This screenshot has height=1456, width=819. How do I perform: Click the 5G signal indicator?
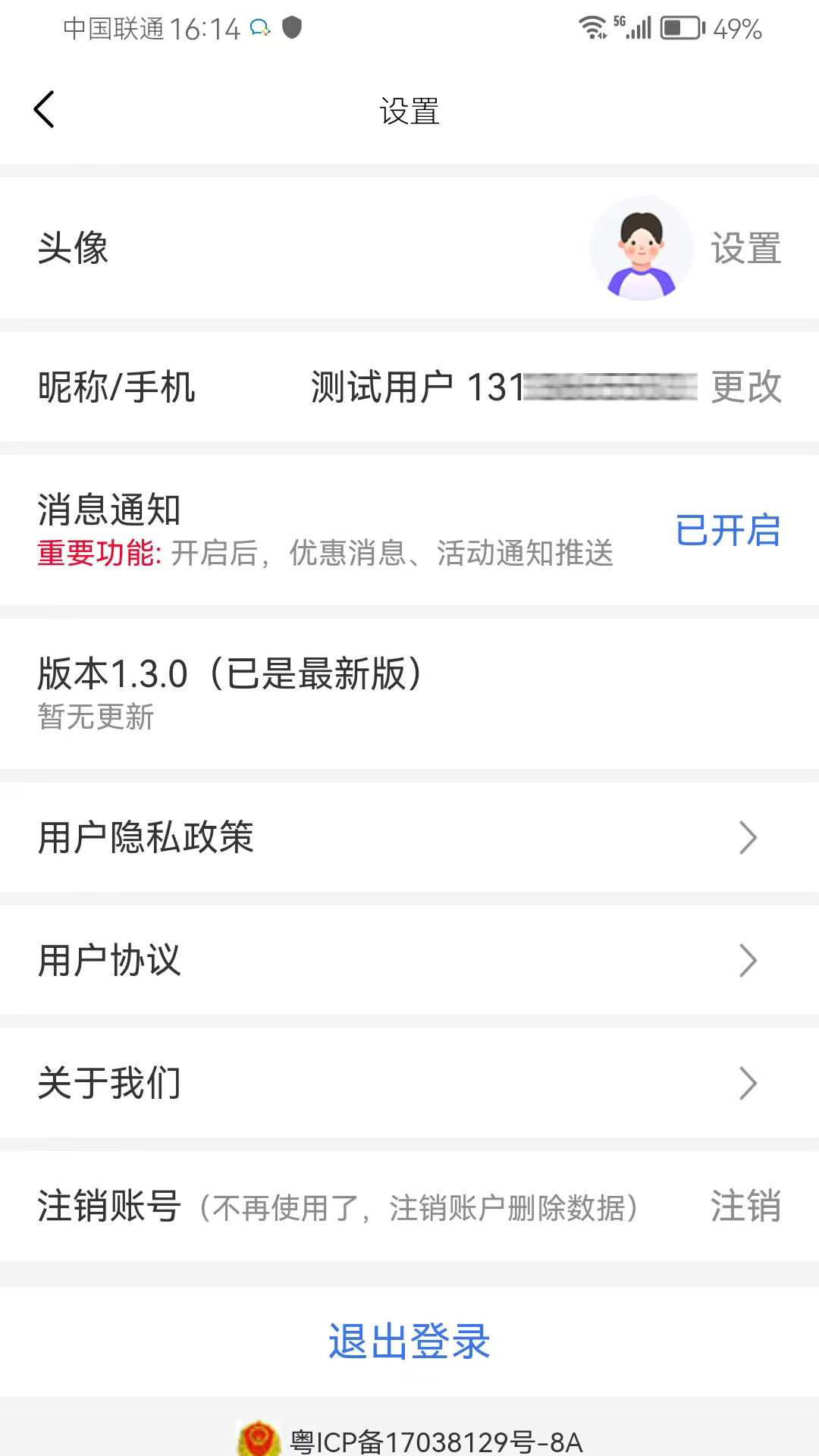click(635, 28)
